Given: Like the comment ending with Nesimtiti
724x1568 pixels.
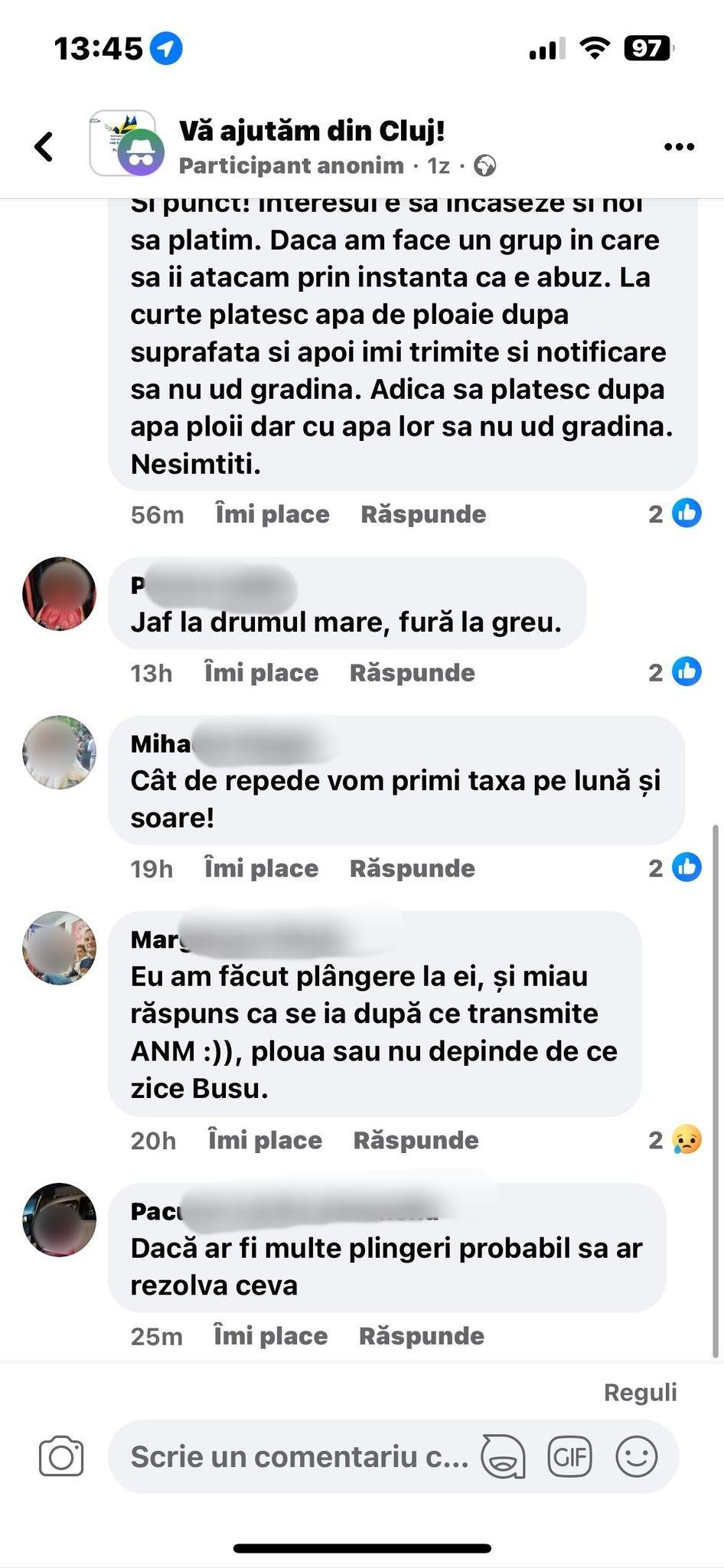Looking at the screenshot, I should click(272, 514).
